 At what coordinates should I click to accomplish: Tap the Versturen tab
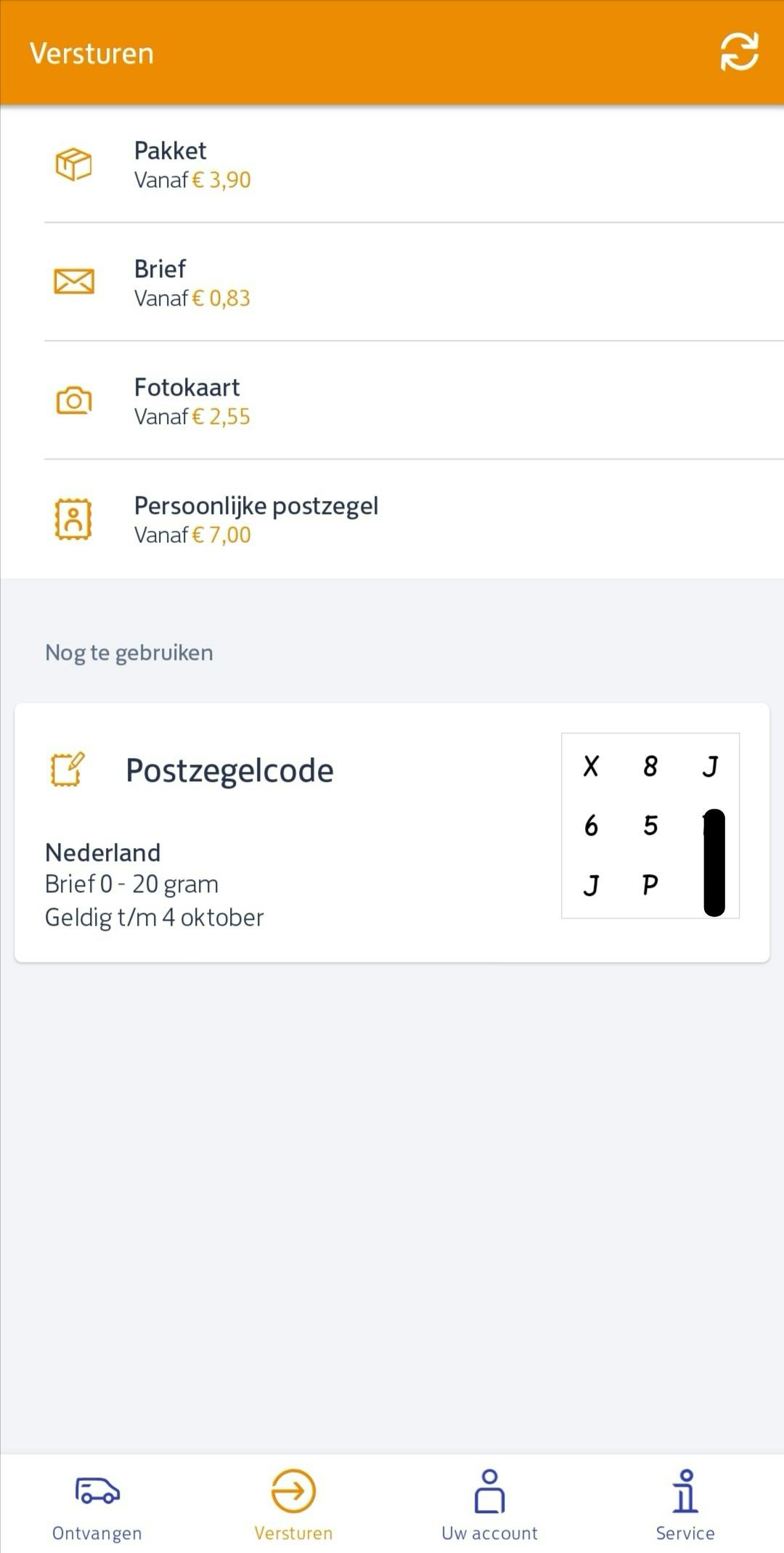point(293,1504)
